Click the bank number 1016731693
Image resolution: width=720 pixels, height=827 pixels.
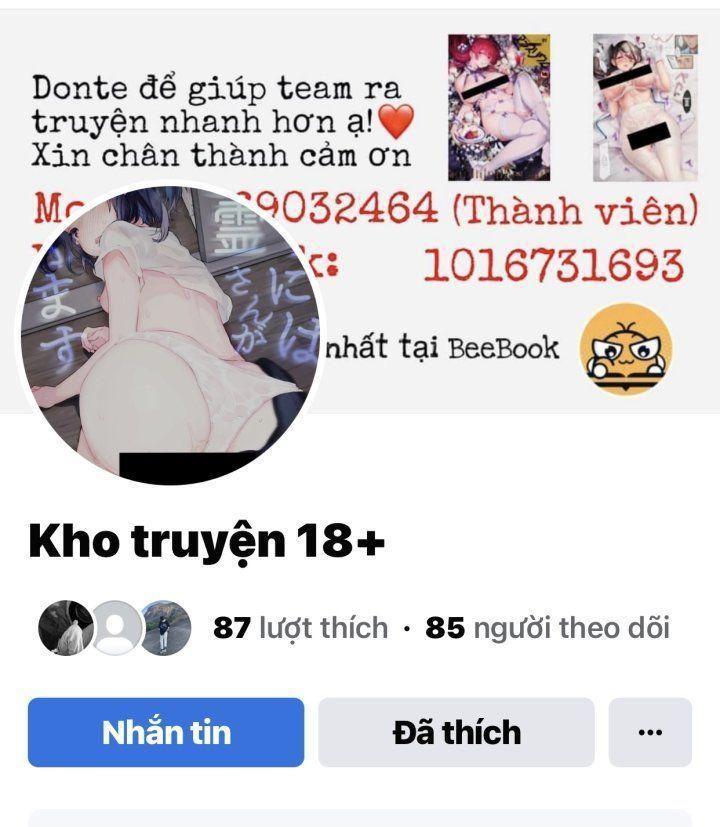556,263
